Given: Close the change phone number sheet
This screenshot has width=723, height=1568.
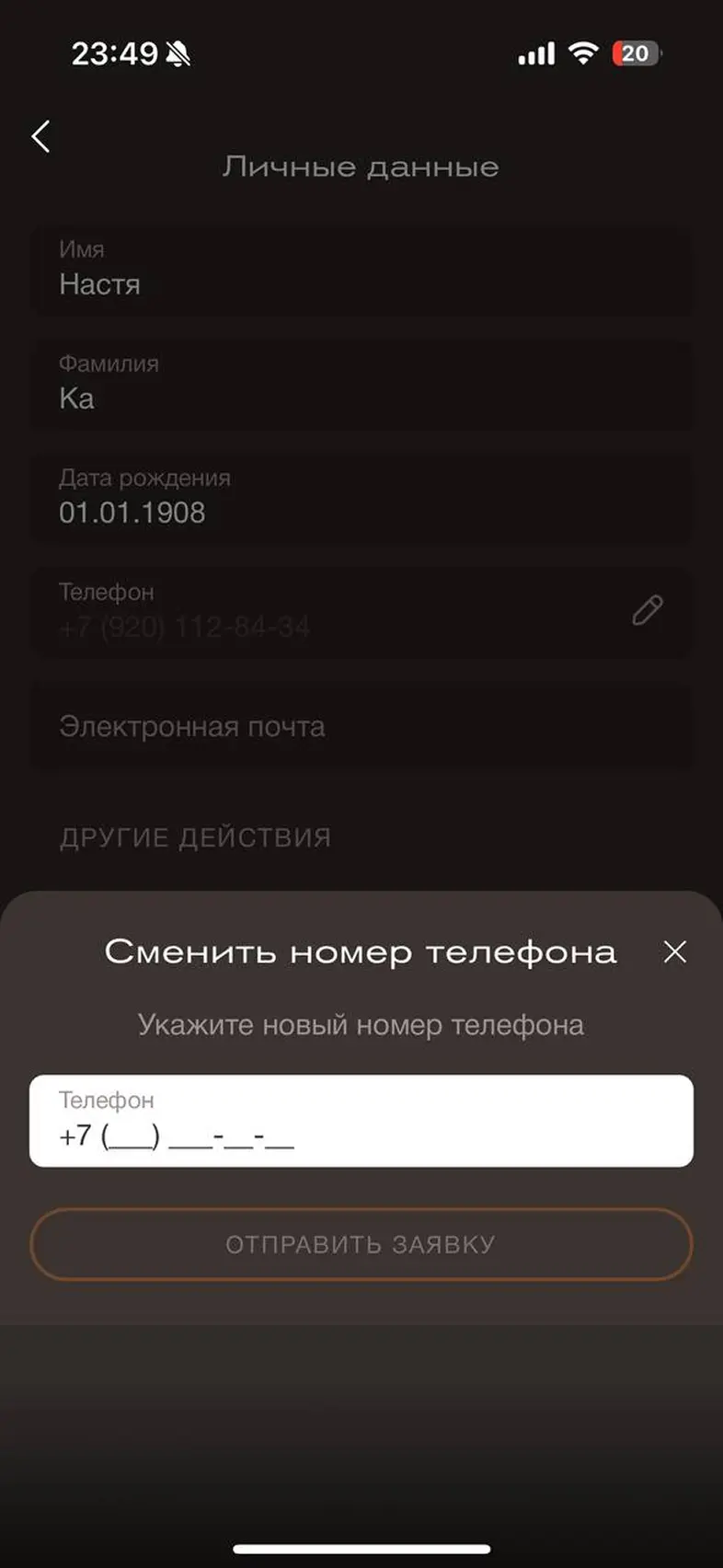Looking at the screenshot, I should (675, 951).
